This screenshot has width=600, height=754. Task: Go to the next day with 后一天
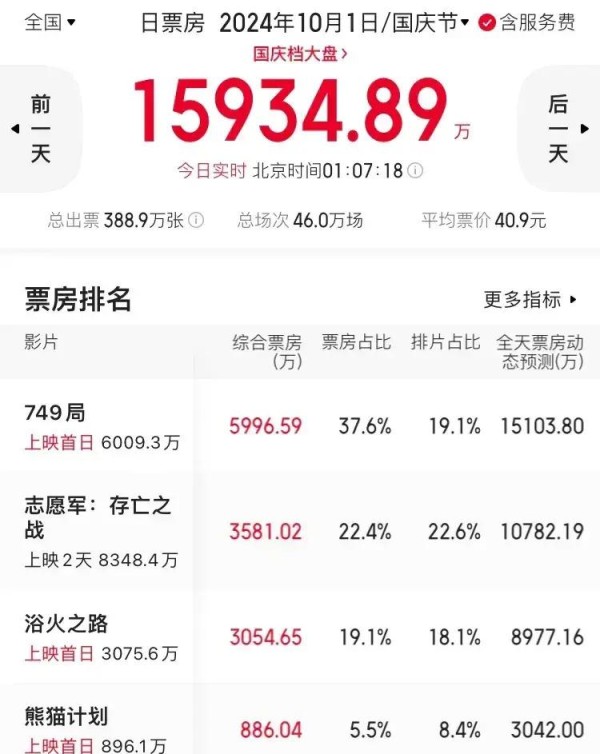(x=560, y=128)
